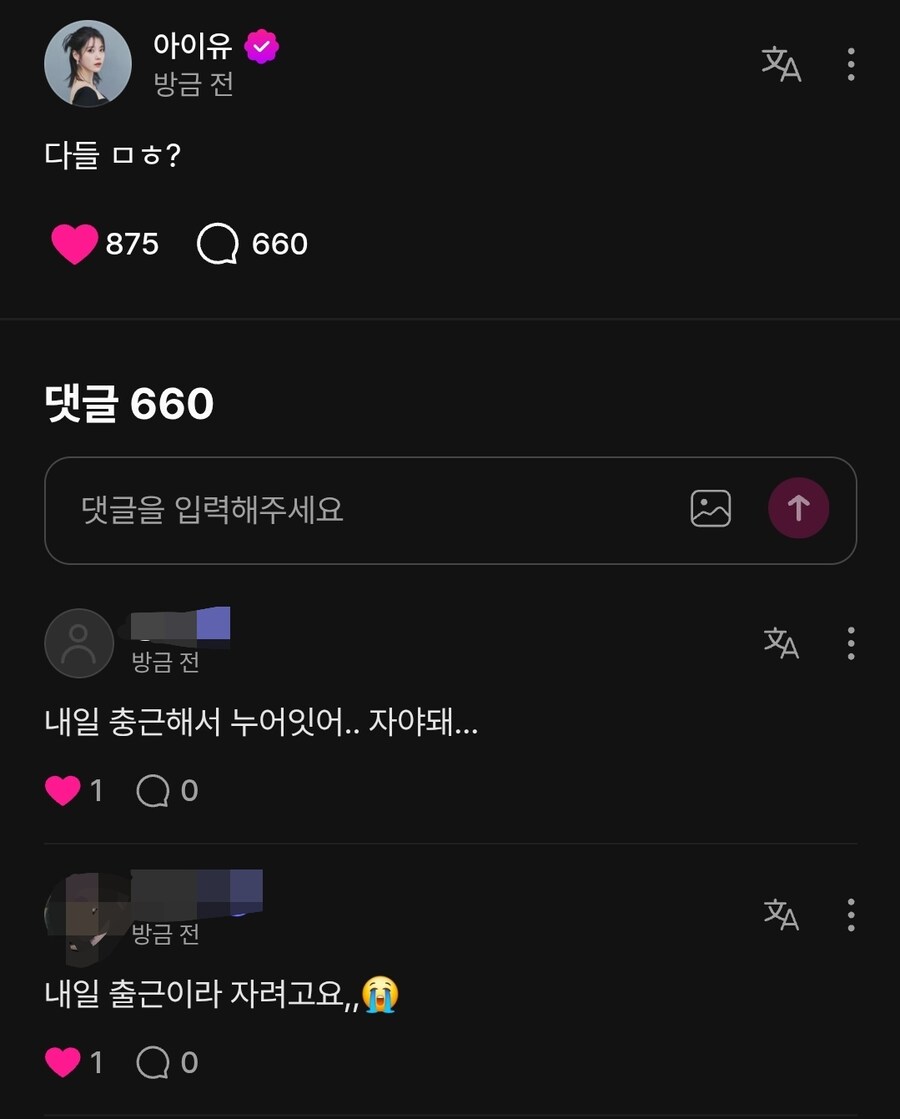This screenshot has height=1119, width=900.
Task: Open the three-dot menu on the first comment
Action: [x=851, y=644]
